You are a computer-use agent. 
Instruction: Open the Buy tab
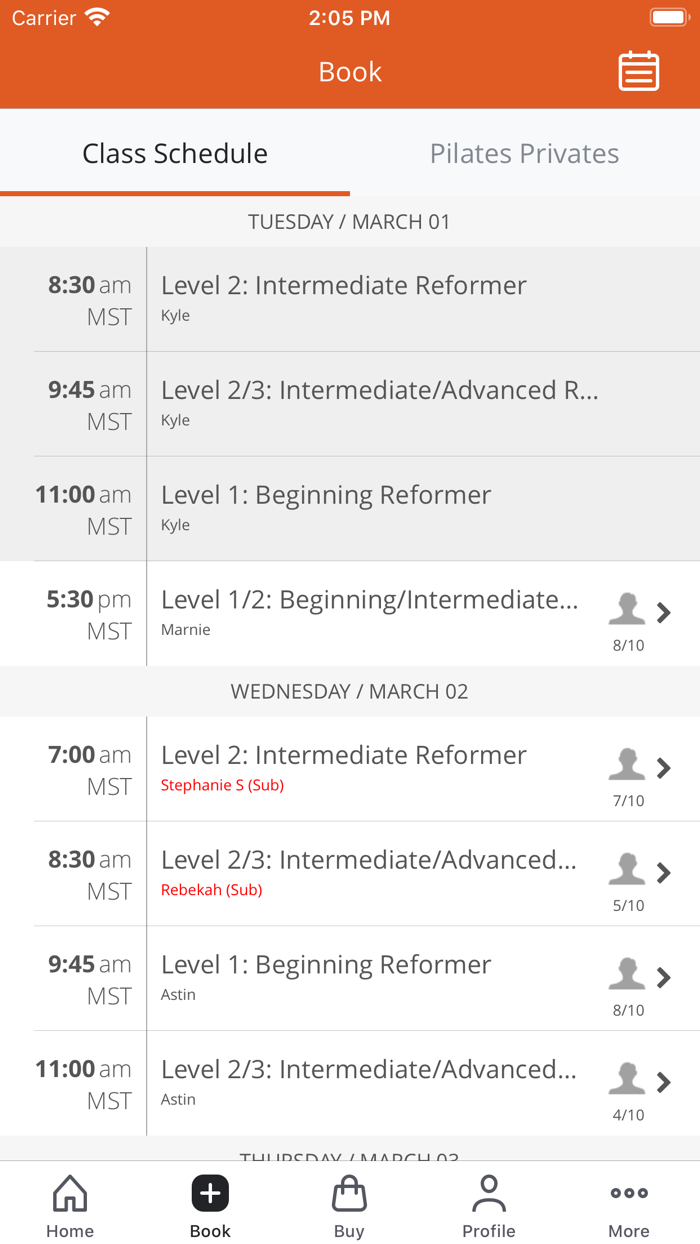tap(349, 1207)
